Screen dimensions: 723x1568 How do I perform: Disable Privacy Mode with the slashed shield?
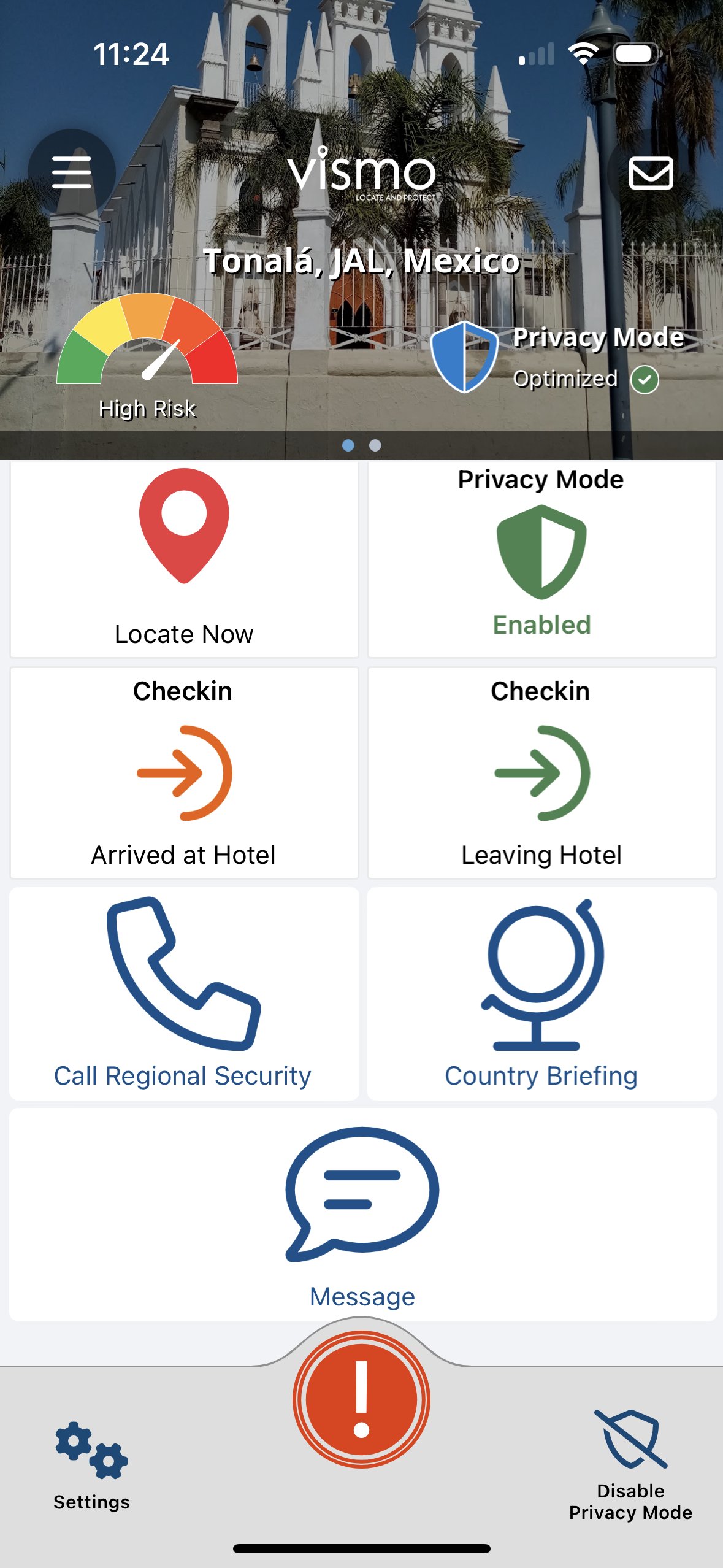[630, 1442]
